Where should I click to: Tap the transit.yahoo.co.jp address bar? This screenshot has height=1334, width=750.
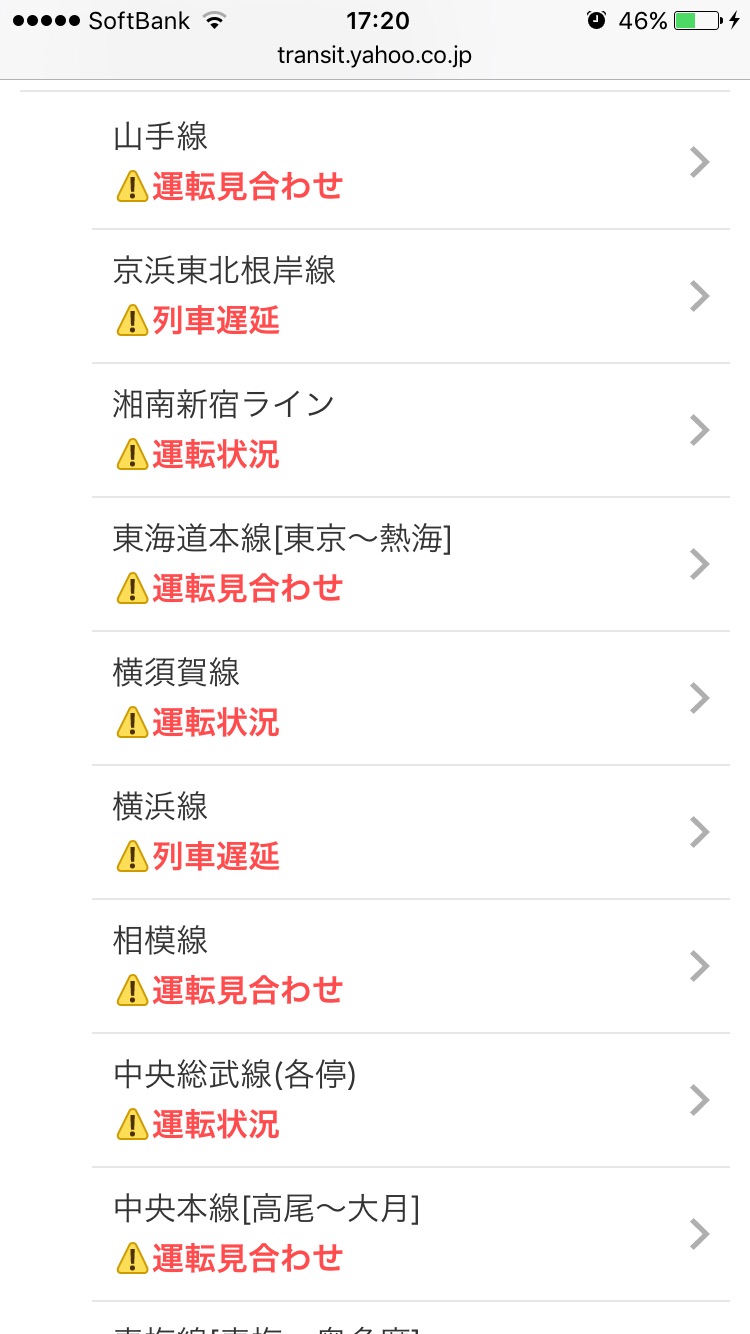375,56
